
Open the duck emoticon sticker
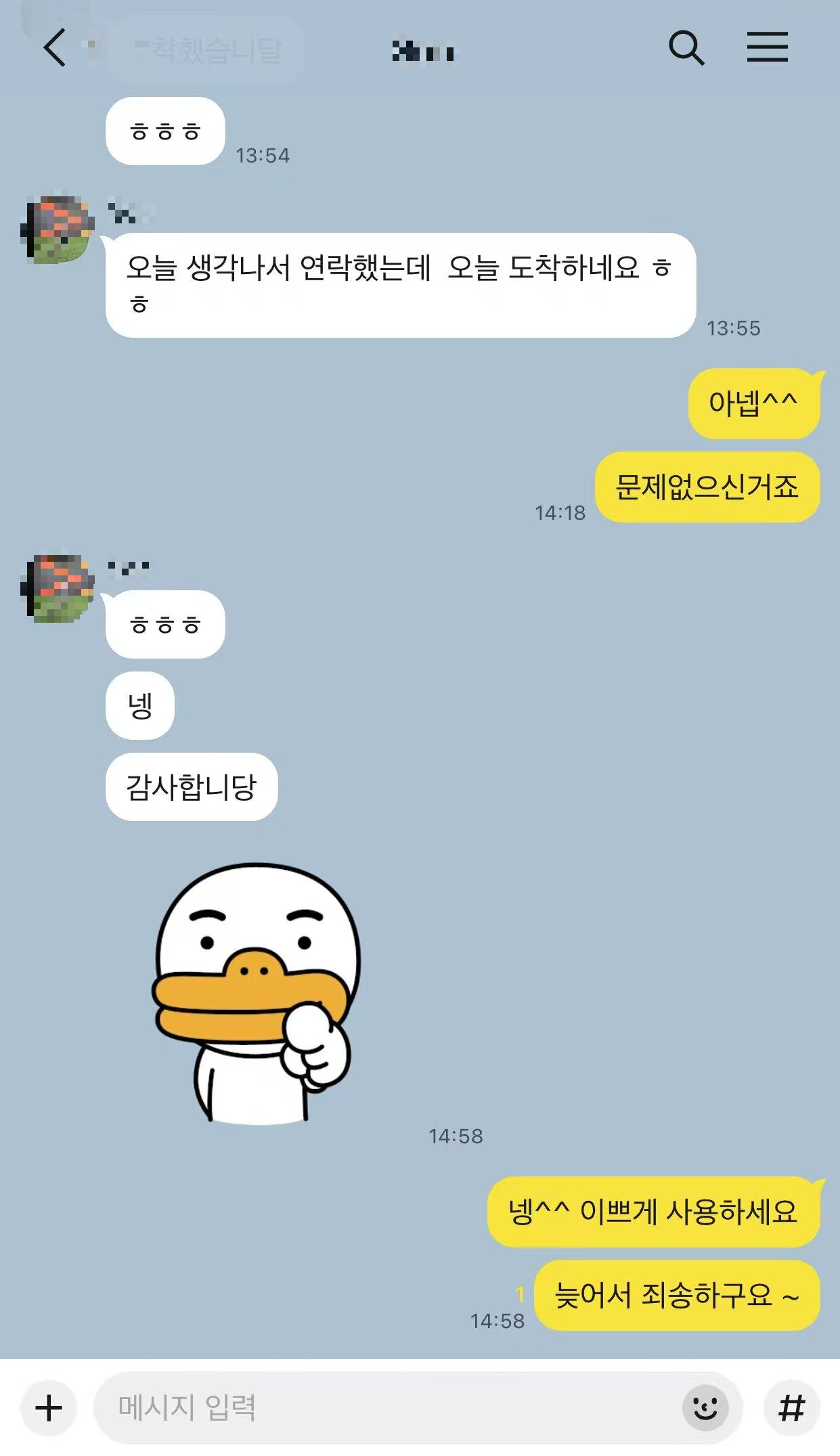(257, 992)
